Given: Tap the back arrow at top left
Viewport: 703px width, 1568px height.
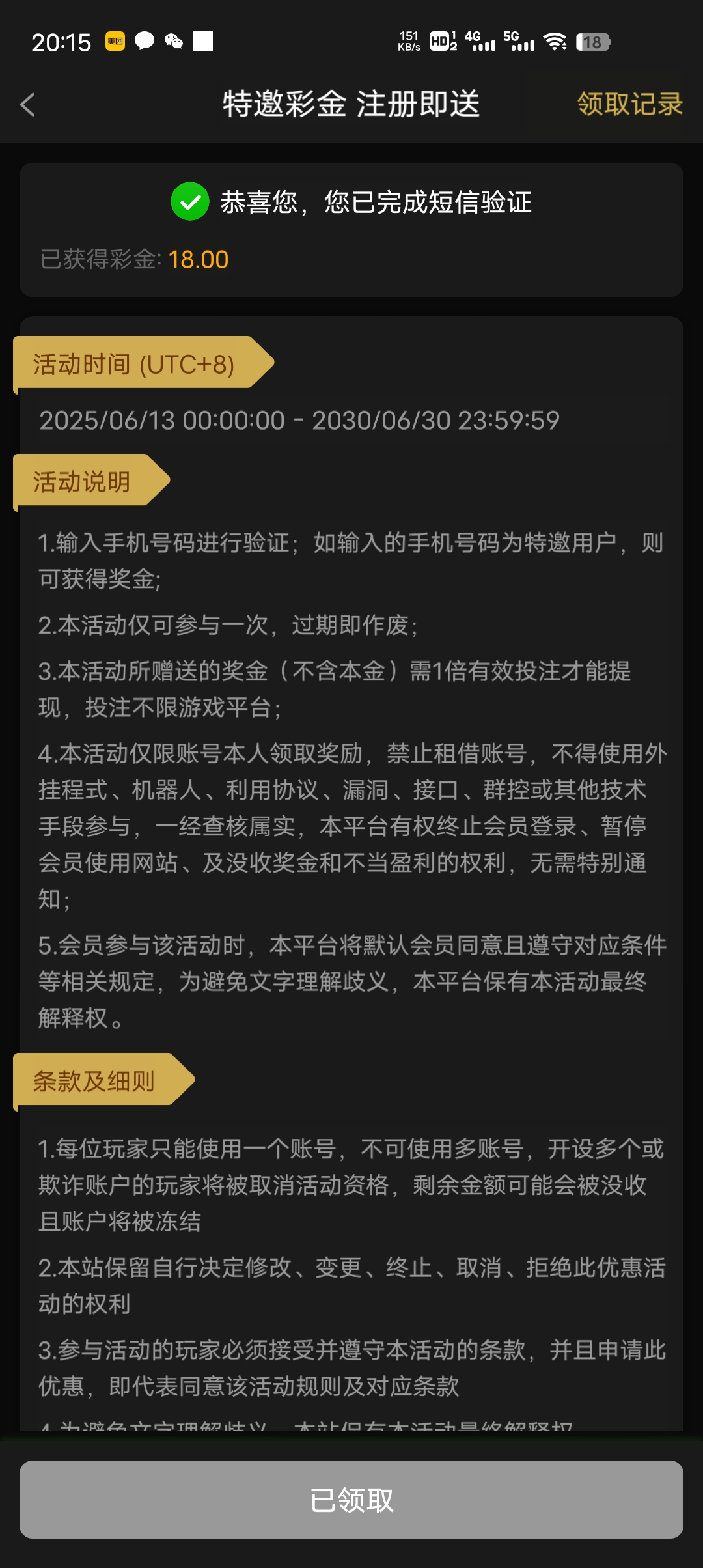Looking at the screenshot, I should pos(27,105).
